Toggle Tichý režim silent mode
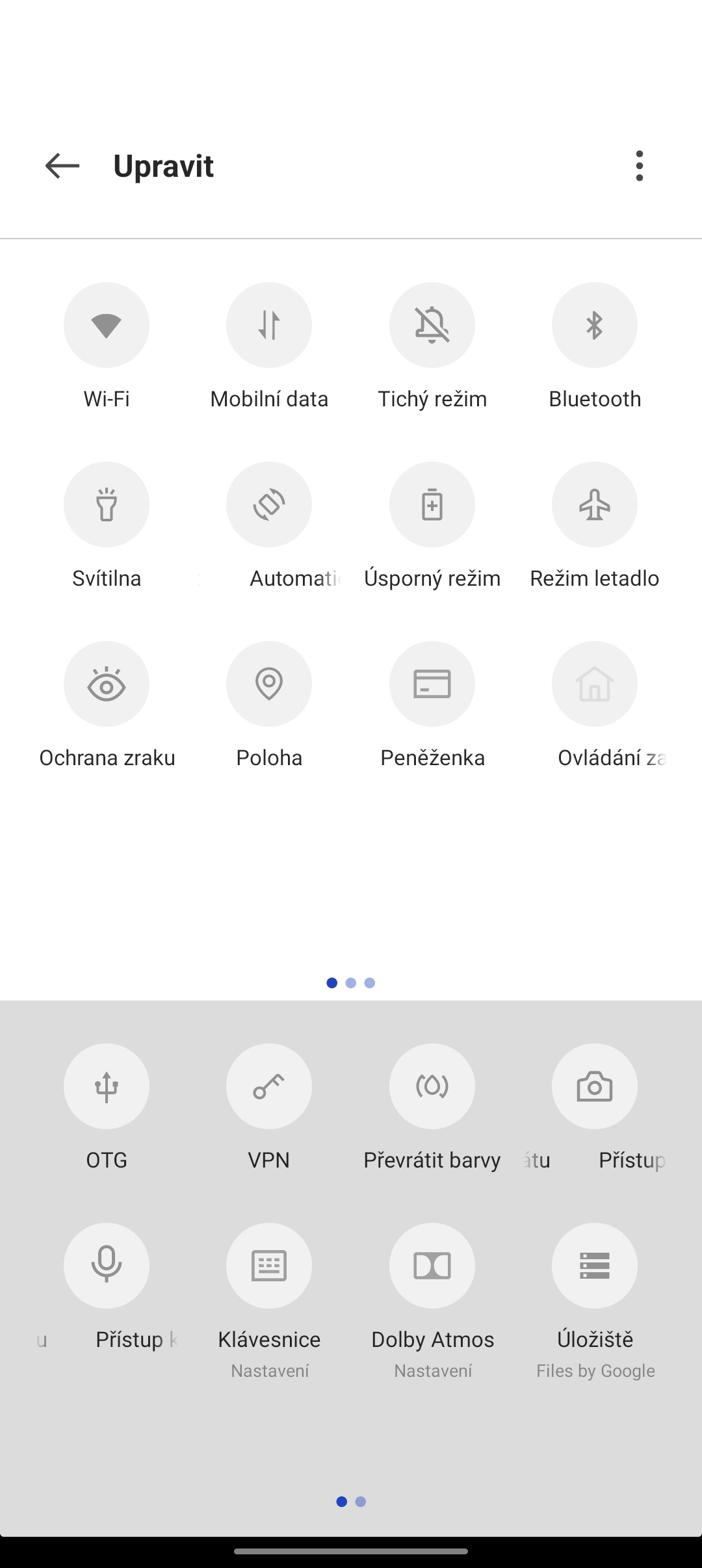This screenshot has height=1568, width=702. pos(432,325)
